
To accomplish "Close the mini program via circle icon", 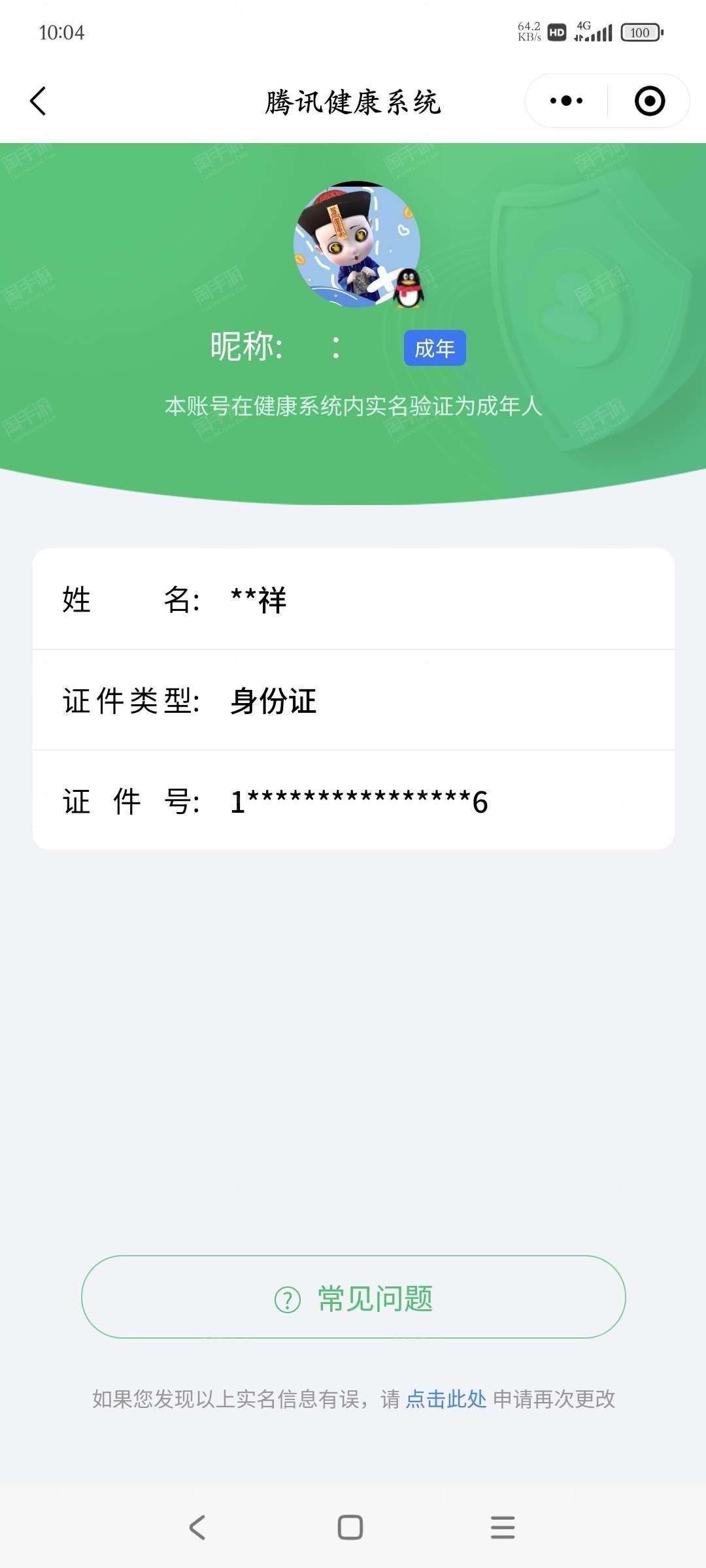I will coord(650,101).
